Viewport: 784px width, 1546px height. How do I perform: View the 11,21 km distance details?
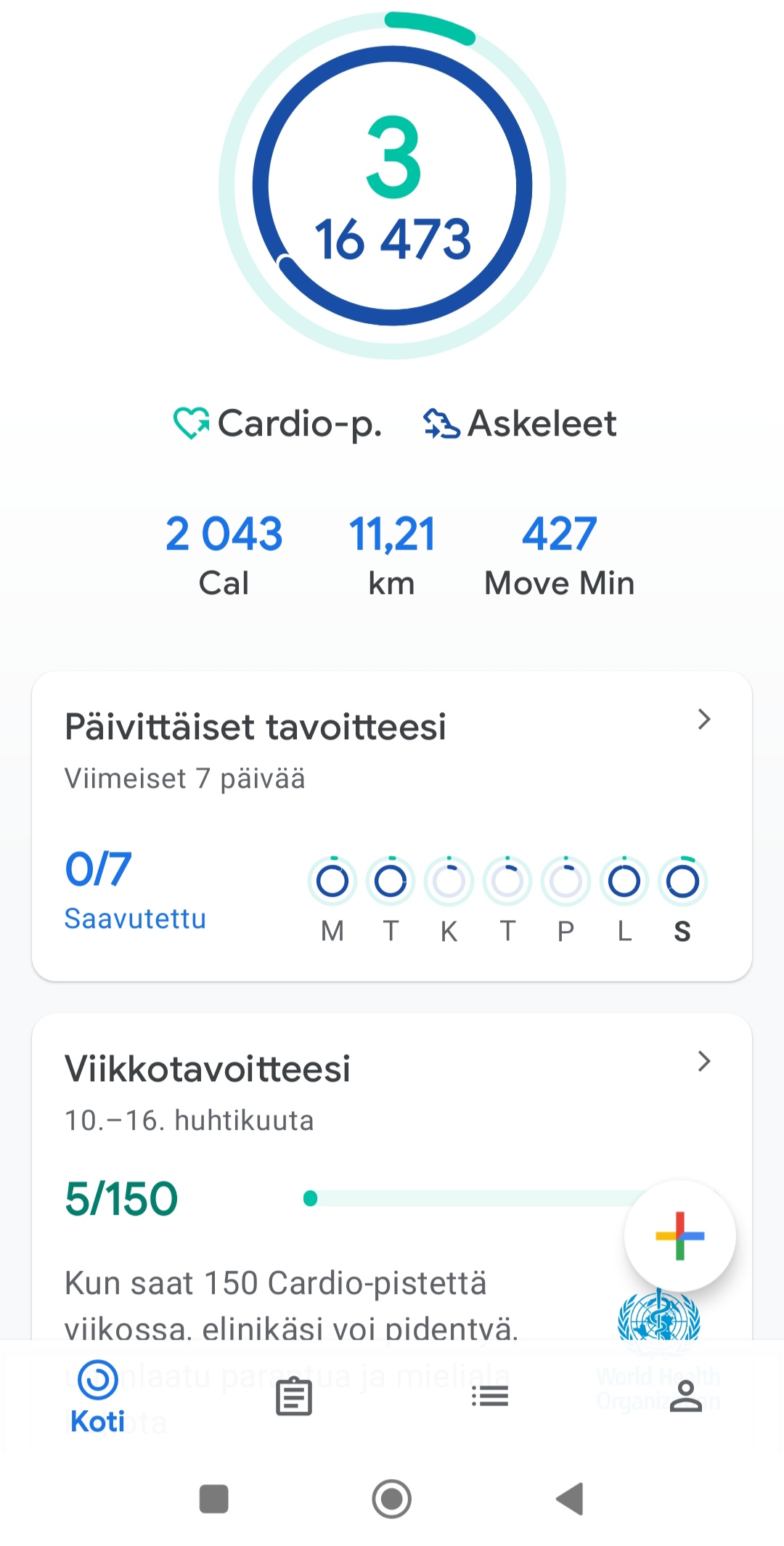(392, 554)
